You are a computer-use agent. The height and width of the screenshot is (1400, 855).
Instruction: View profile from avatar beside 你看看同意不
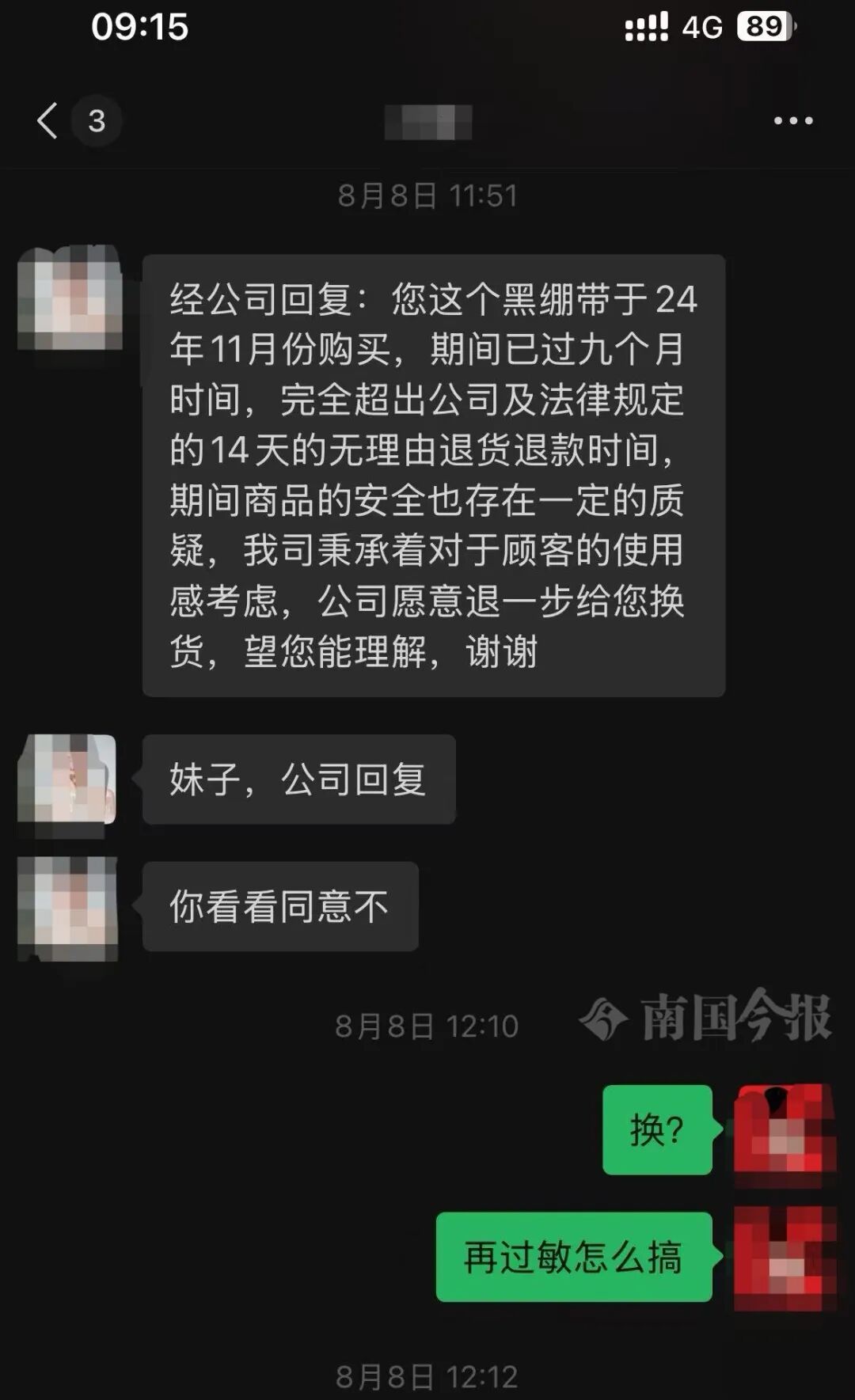[68, 909]
